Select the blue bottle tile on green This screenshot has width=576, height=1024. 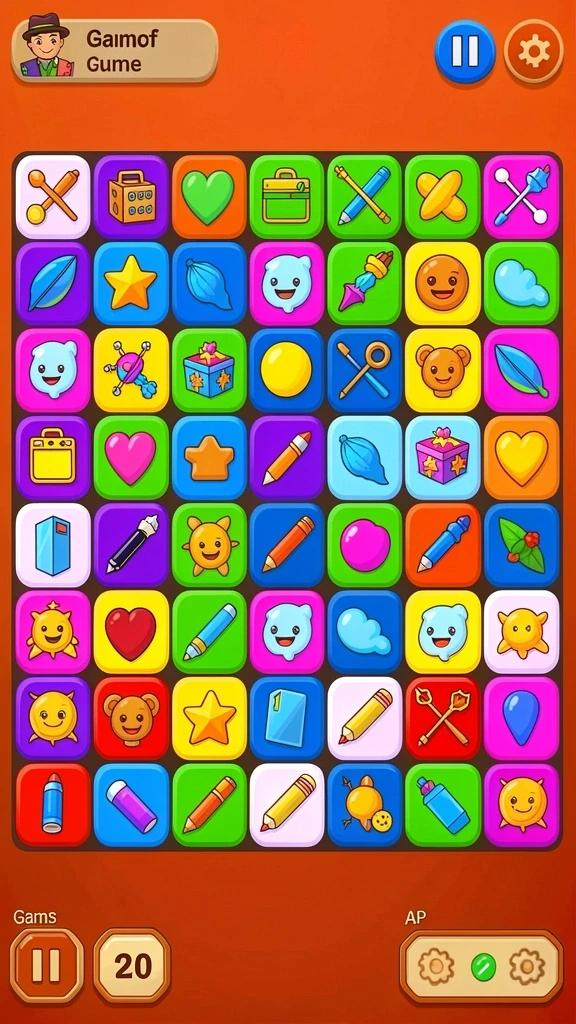[443, 805]
